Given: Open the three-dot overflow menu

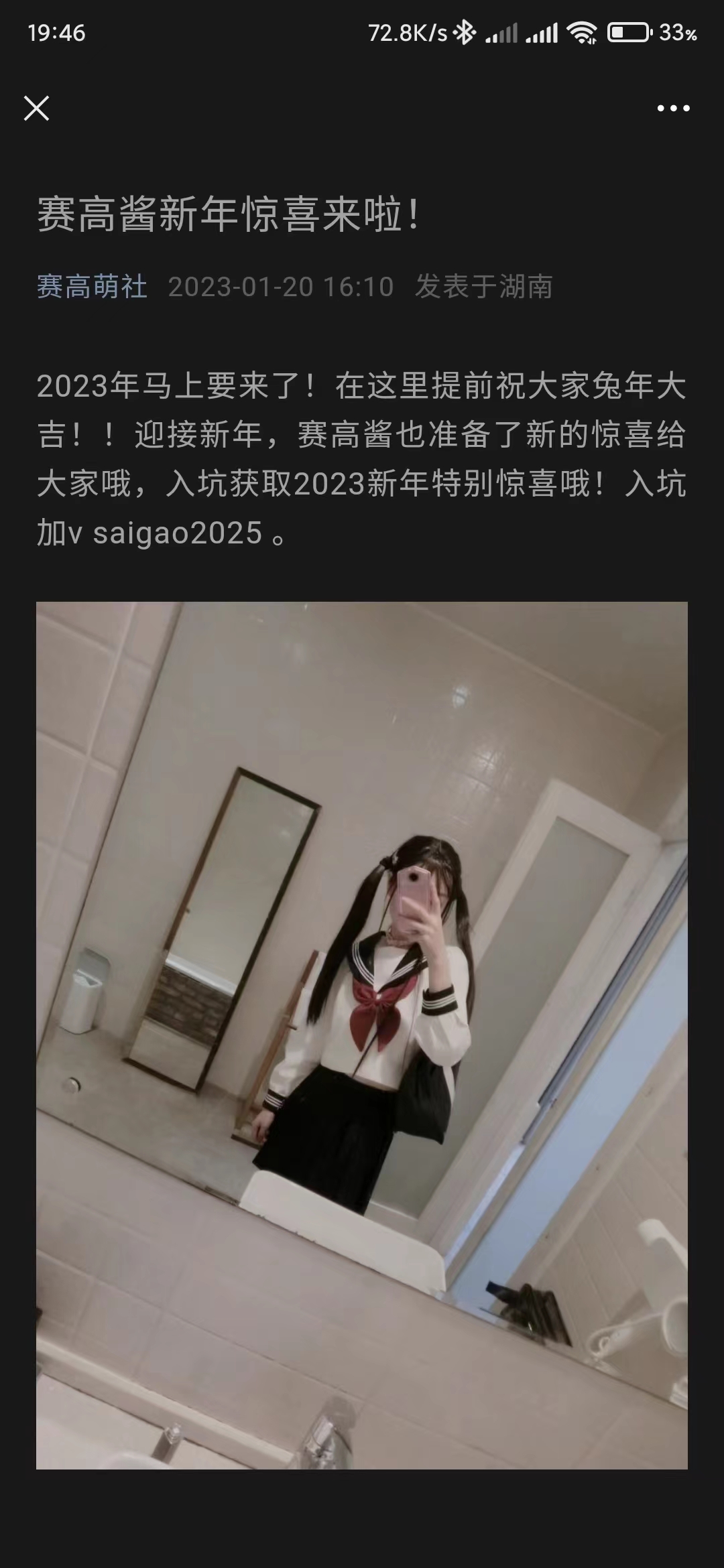Looking at the screenshot, I should [x=673, y=109].
